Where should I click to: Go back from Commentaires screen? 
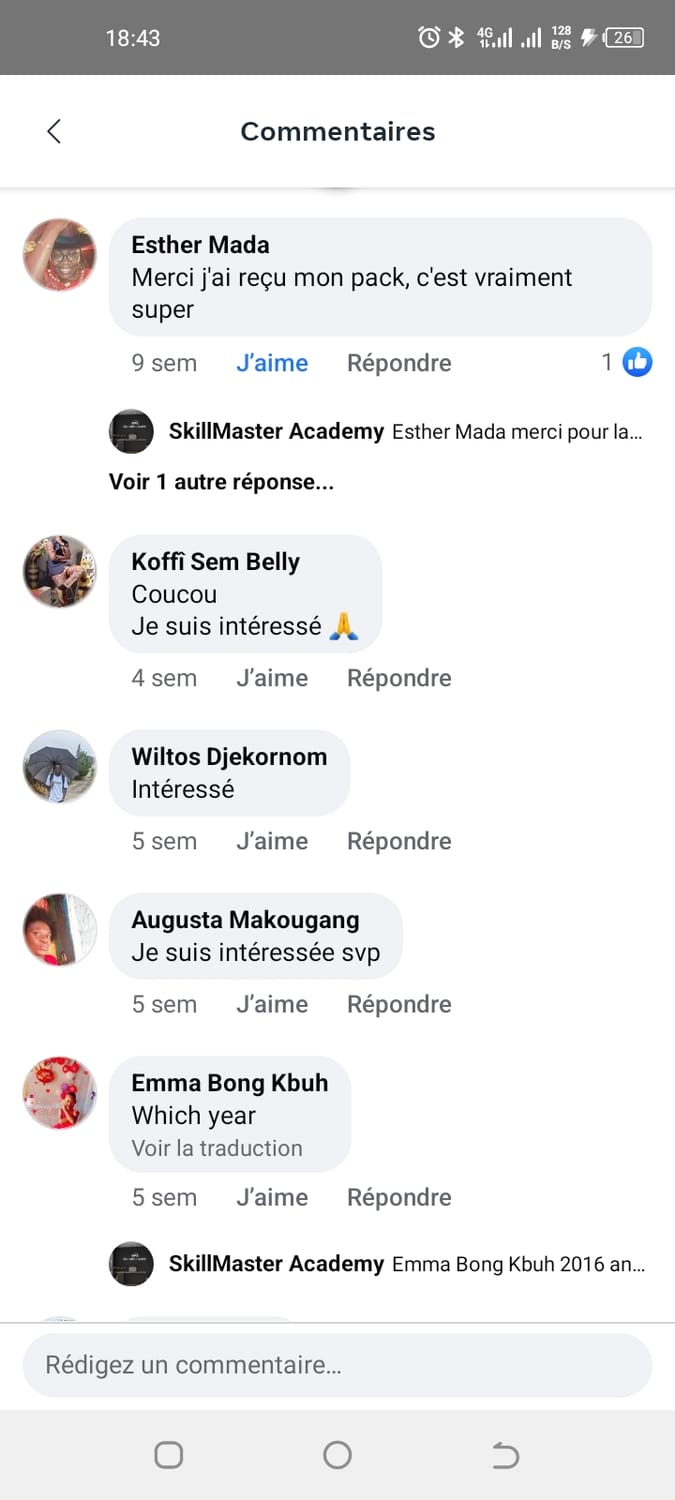54,131
